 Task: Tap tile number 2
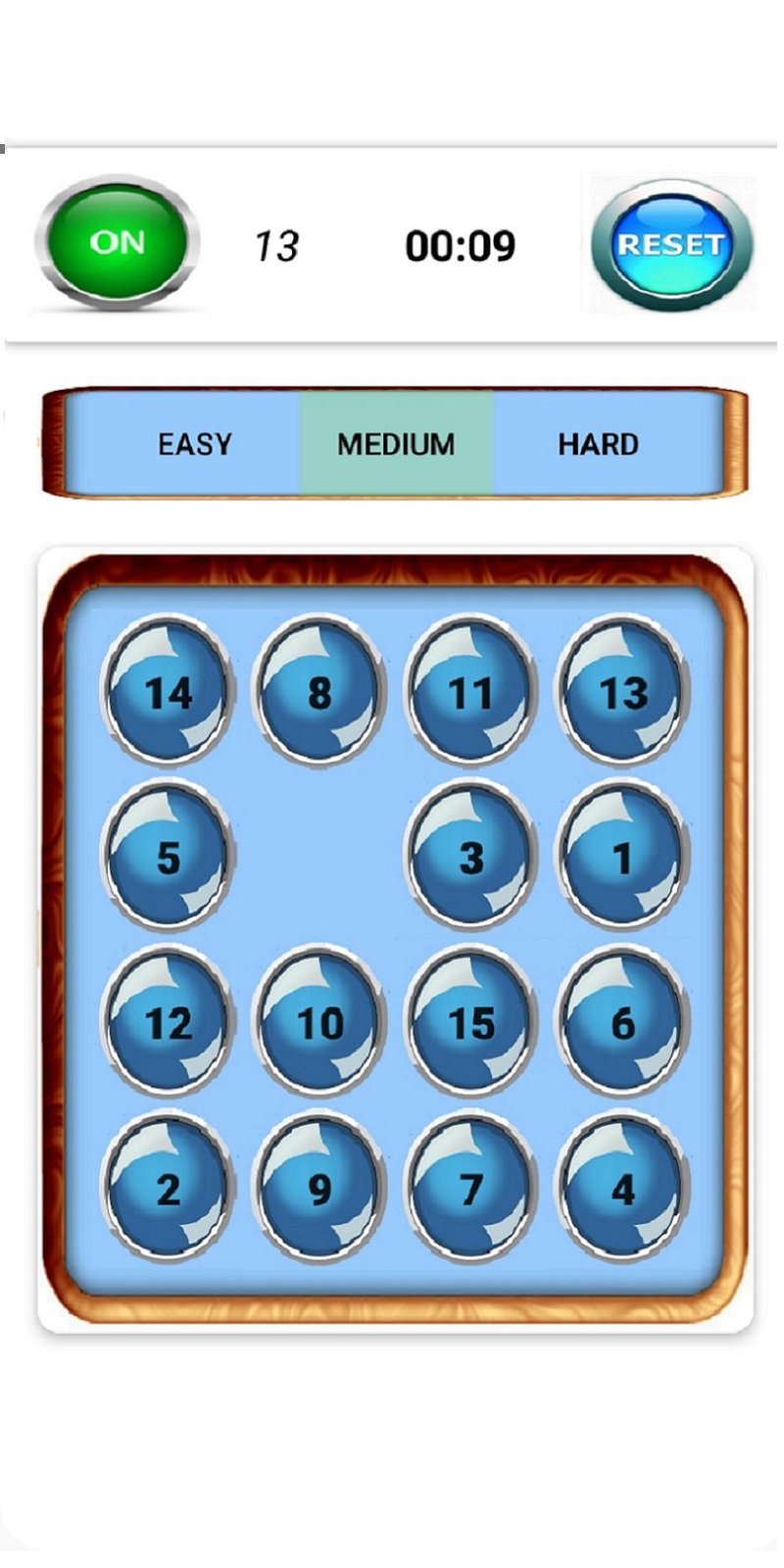[168, 1187]
